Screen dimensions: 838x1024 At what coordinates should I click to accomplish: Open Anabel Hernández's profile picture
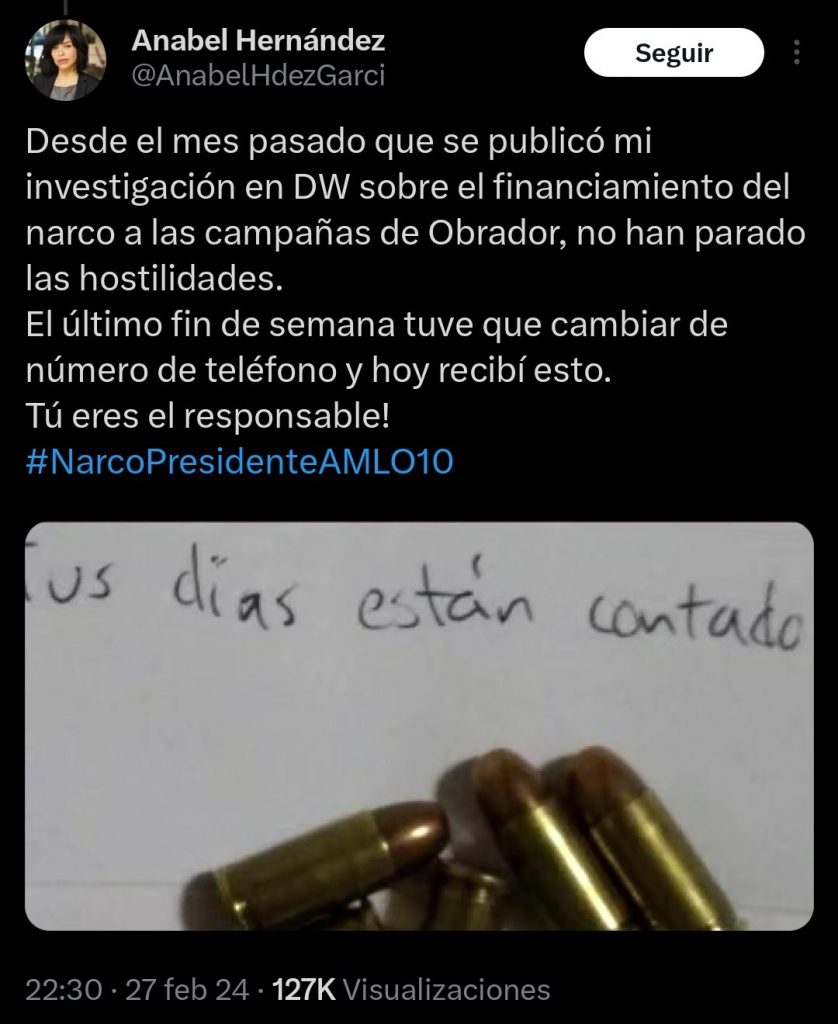(65, 59)
